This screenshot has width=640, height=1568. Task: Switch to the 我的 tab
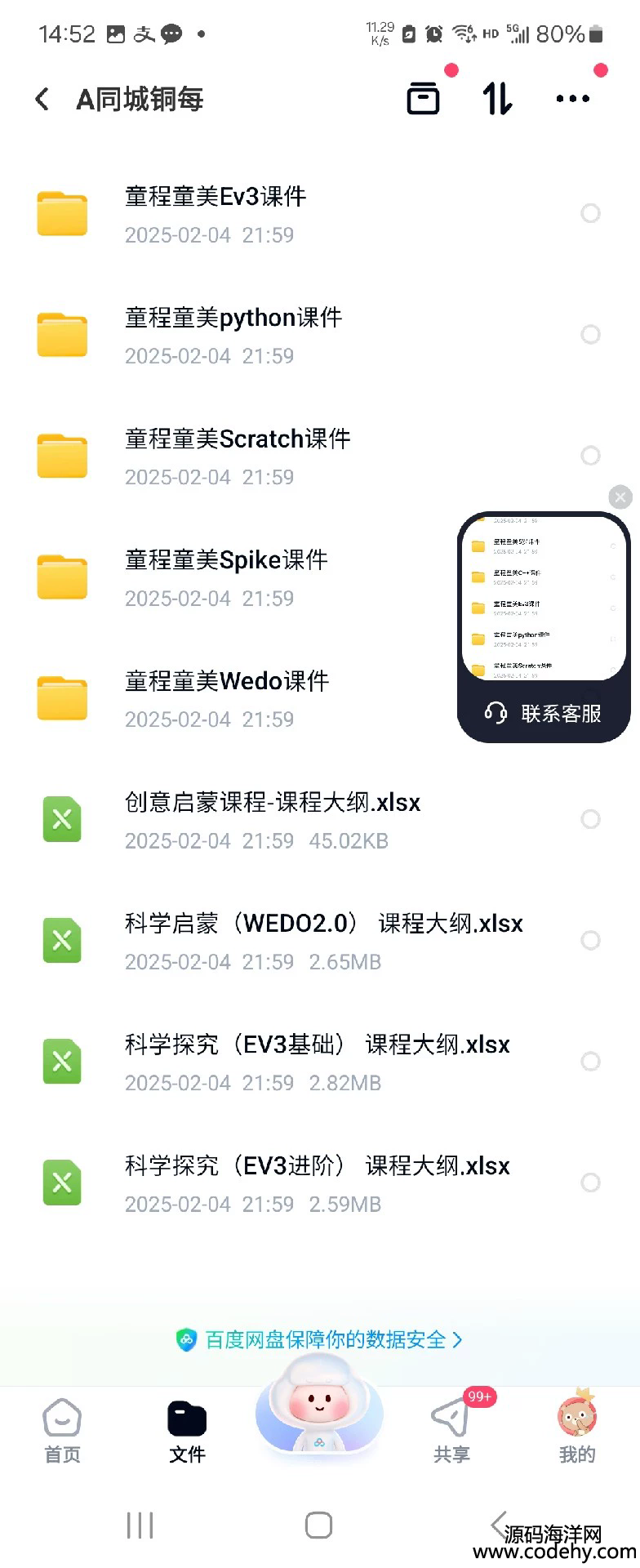(576, 1431)
